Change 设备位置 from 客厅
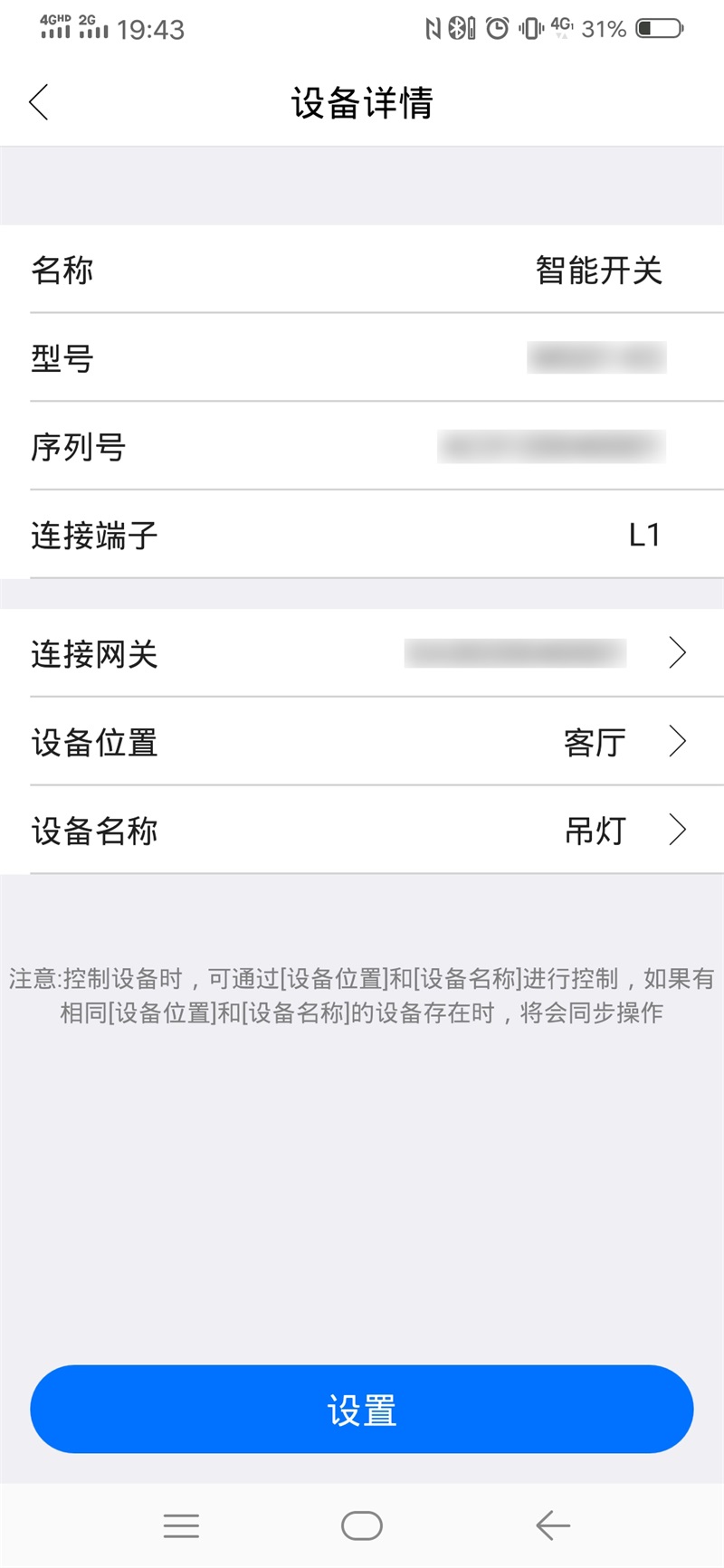 [x=362, y=742]
